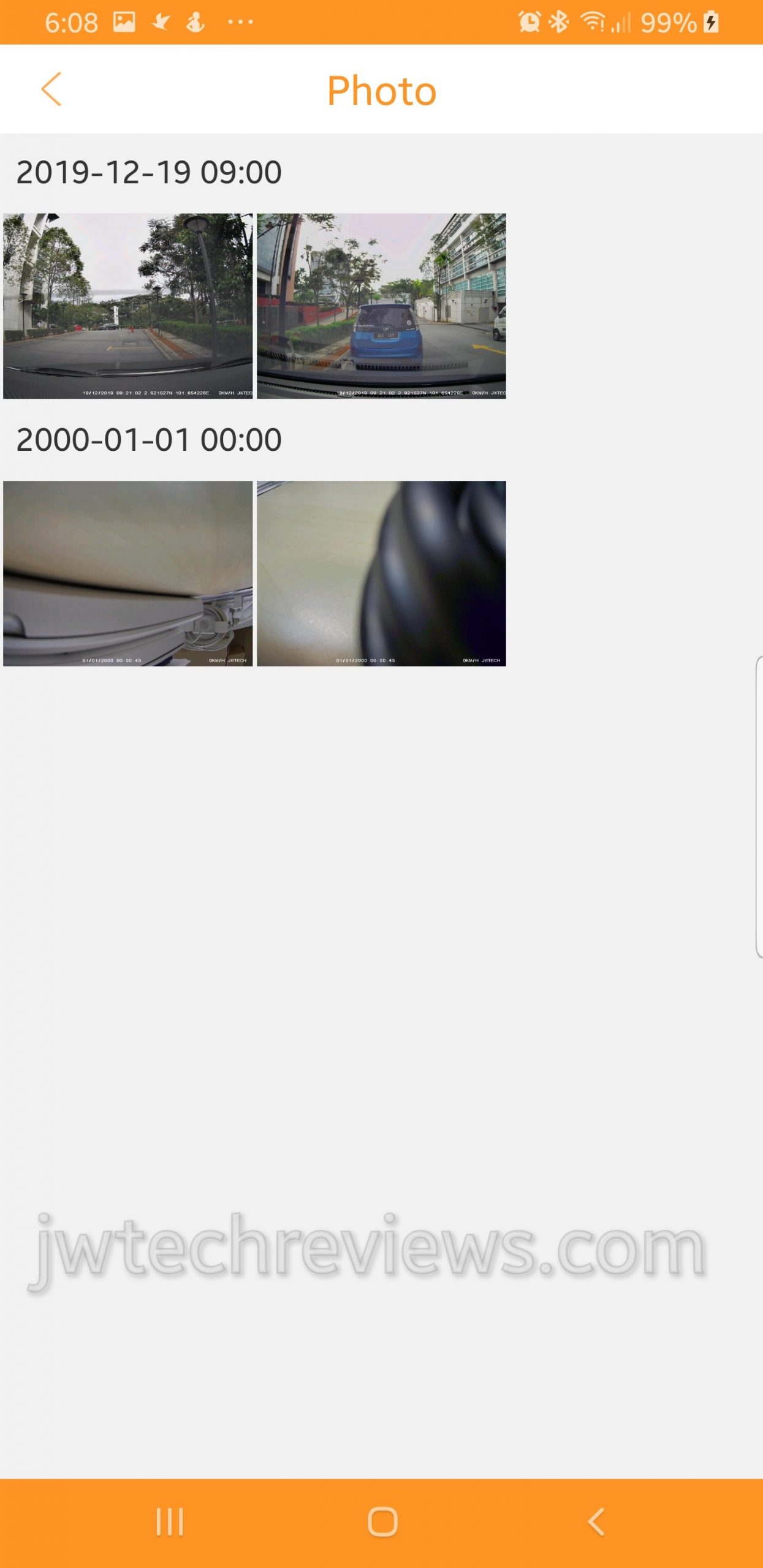Open the empty road photo from 2019-12-19
The width and height of the screenshot is (763, 1568).
click(127, 306)
